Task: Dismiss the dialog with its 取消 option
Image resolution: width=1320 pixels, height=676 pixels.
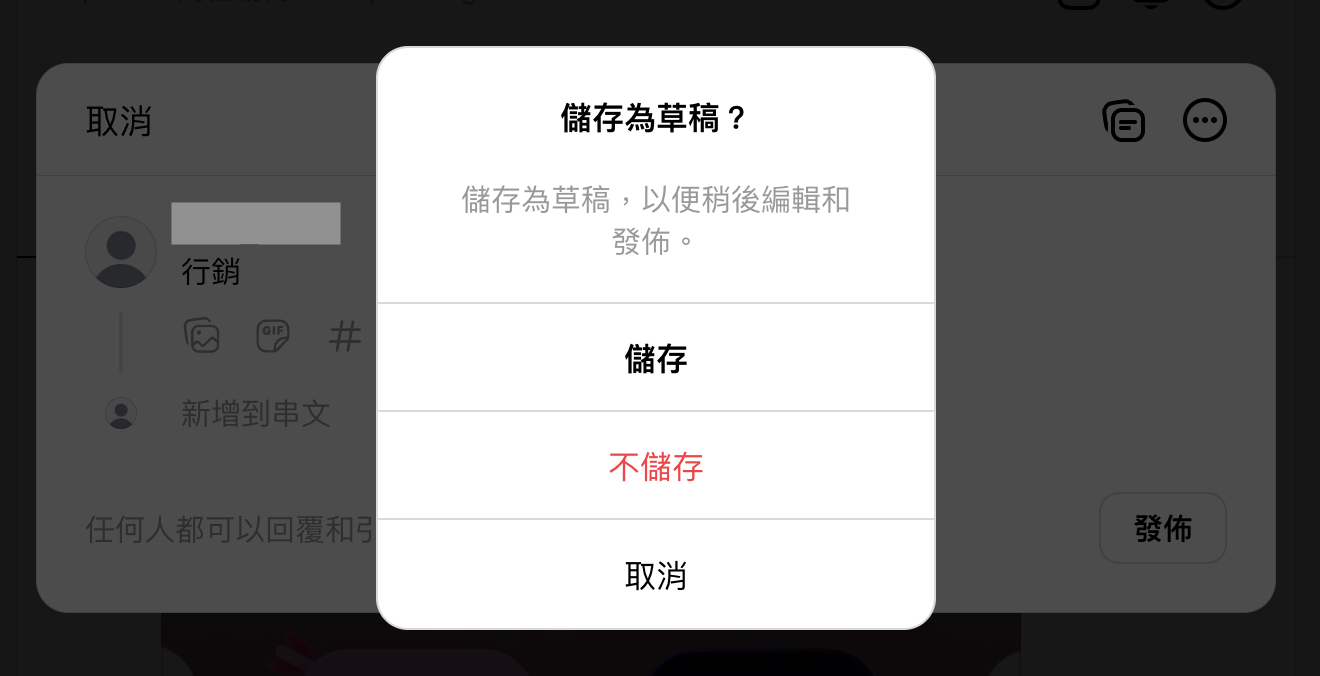Action: (656, 575)
